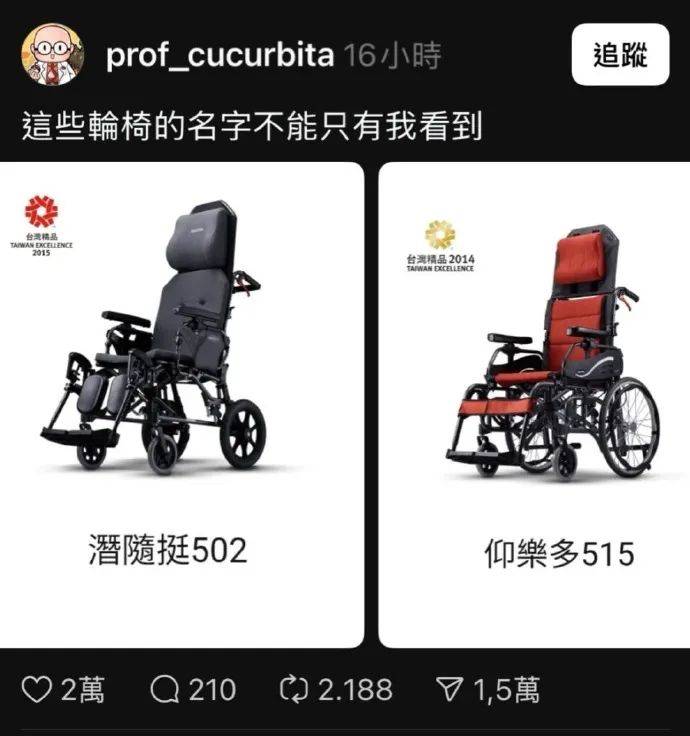Follow prof_cucurbita with the 追蹤 button
The image size is (690, 736).
(x=620, y=55)
